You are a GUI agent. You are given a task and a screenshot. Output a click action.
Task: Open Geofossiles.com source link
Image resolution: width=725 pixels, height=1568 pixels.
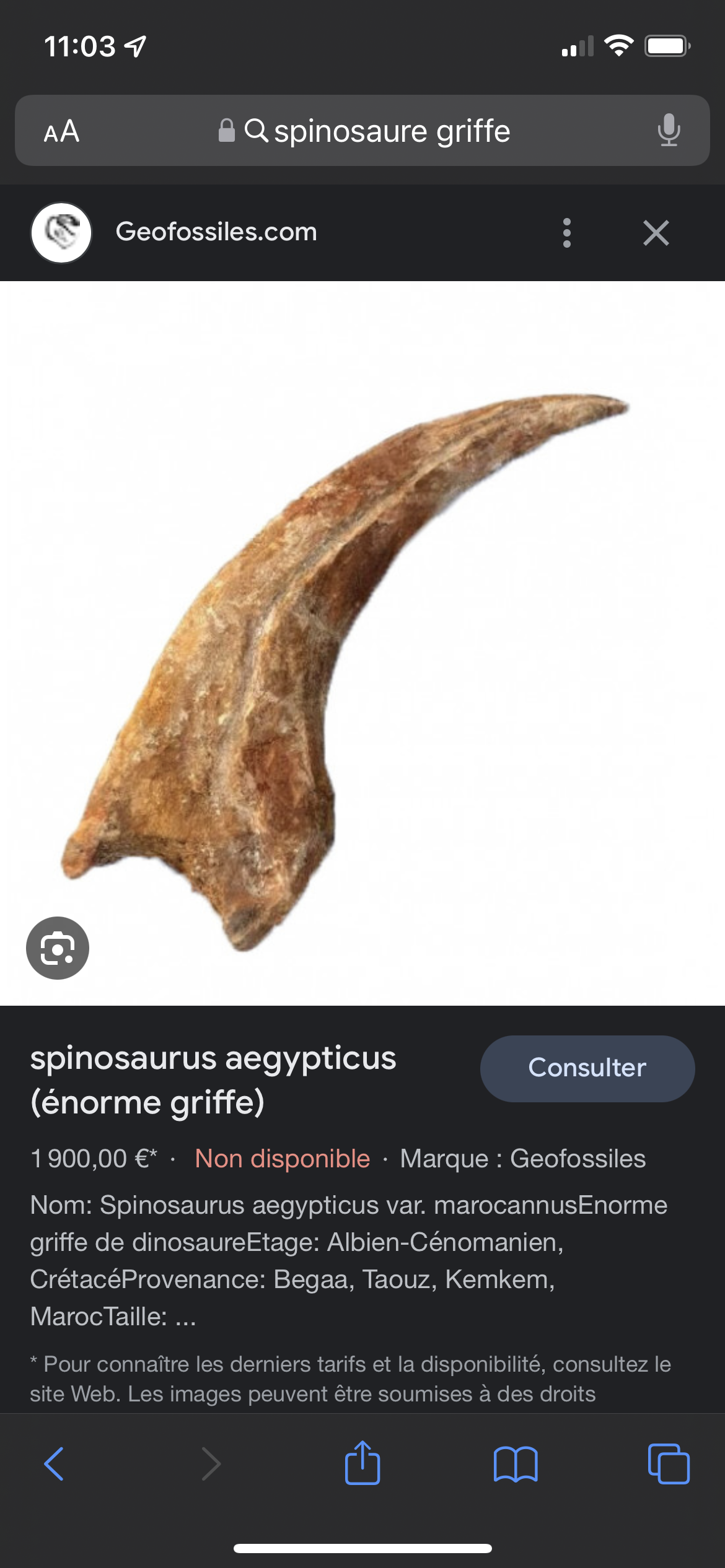click(216, 232)
